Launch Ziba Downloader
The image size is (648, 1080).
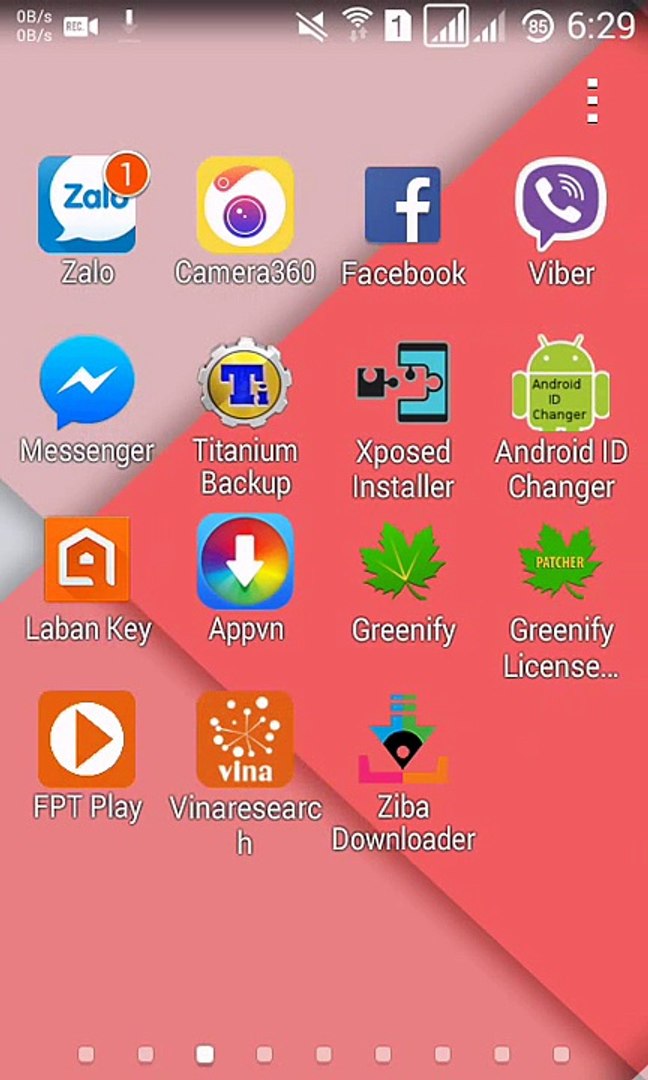(x=403, y=738)
